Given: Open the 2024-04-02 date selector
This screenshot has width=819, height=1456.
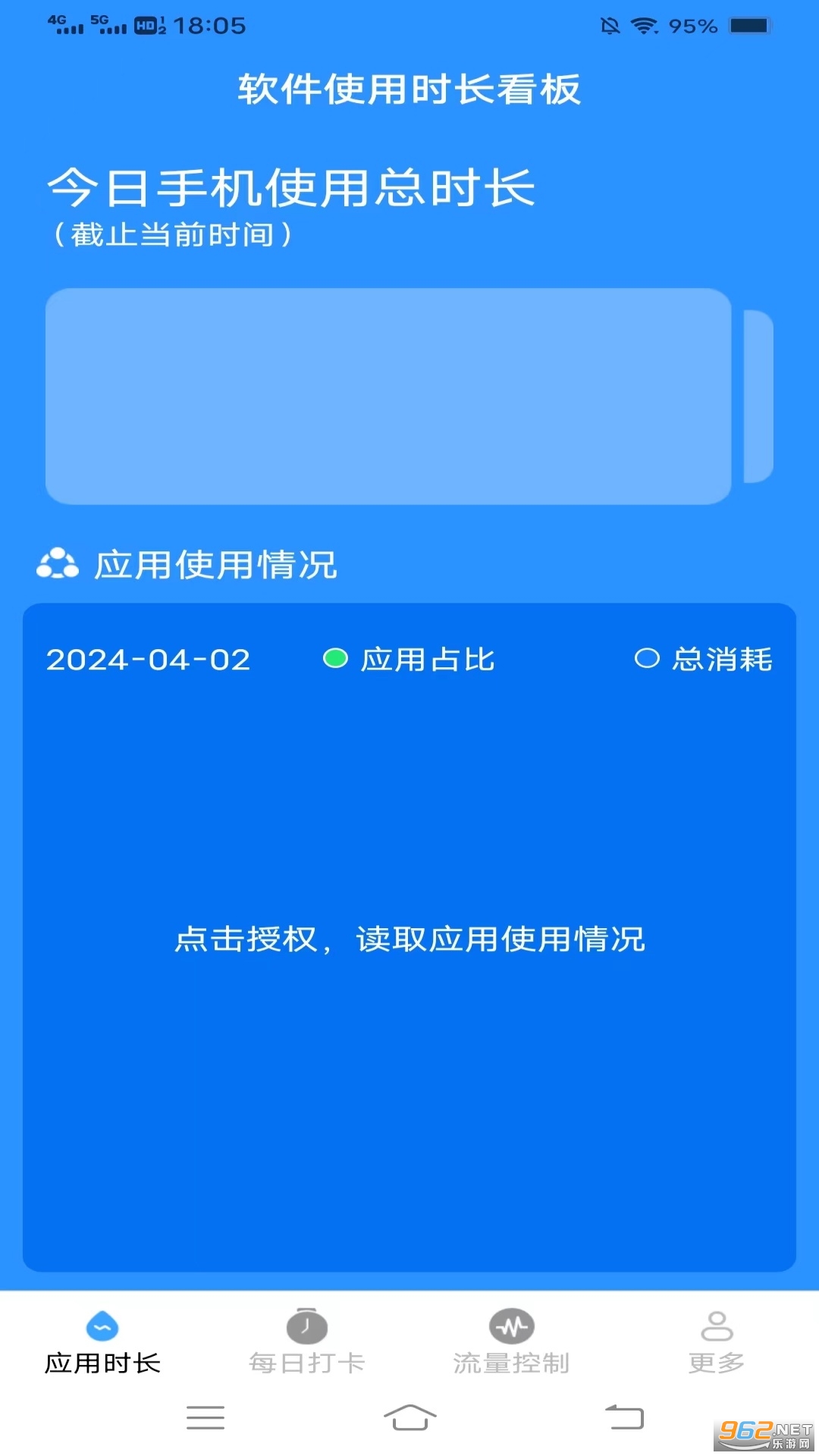Looking at the screenshot, I should pos(148,660).
